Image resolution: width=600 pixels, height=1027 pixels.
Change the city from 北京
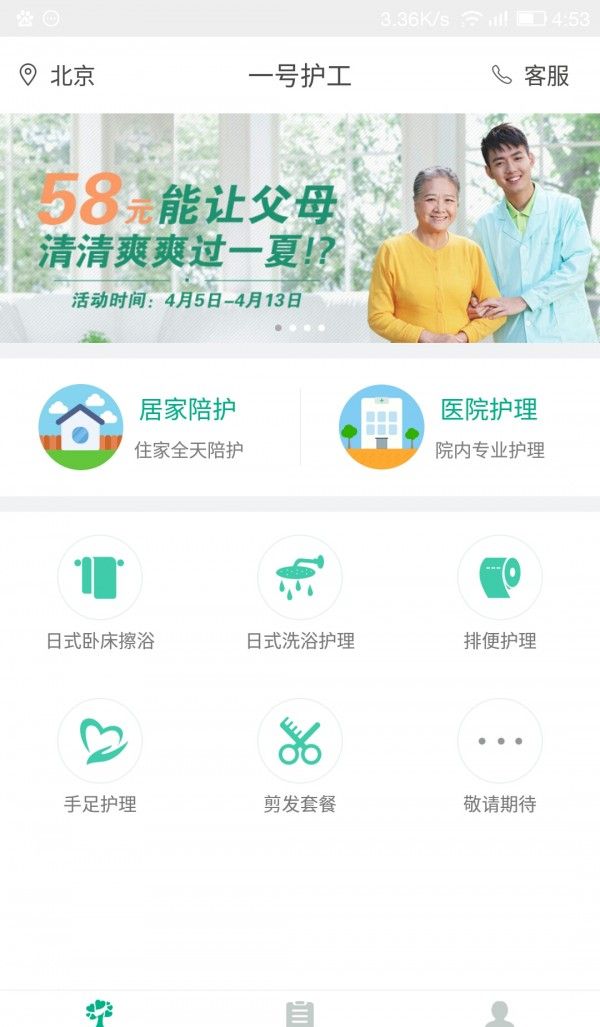coord(57,75)
